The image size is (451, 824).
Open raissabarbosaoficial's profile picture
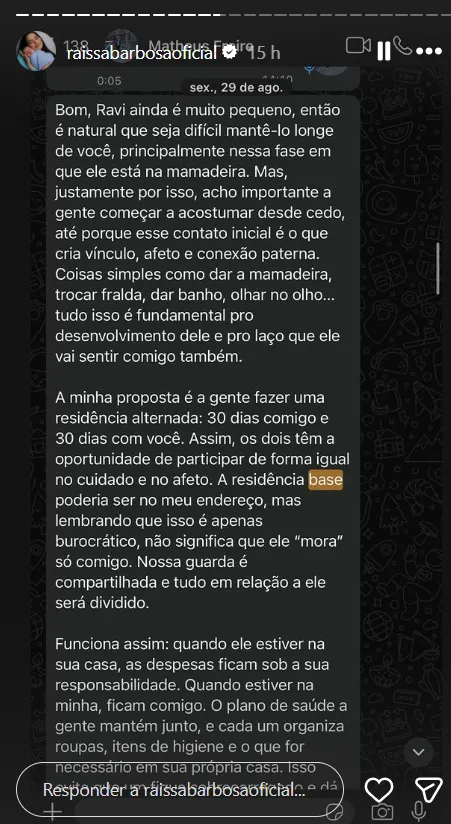coord(36,51)
